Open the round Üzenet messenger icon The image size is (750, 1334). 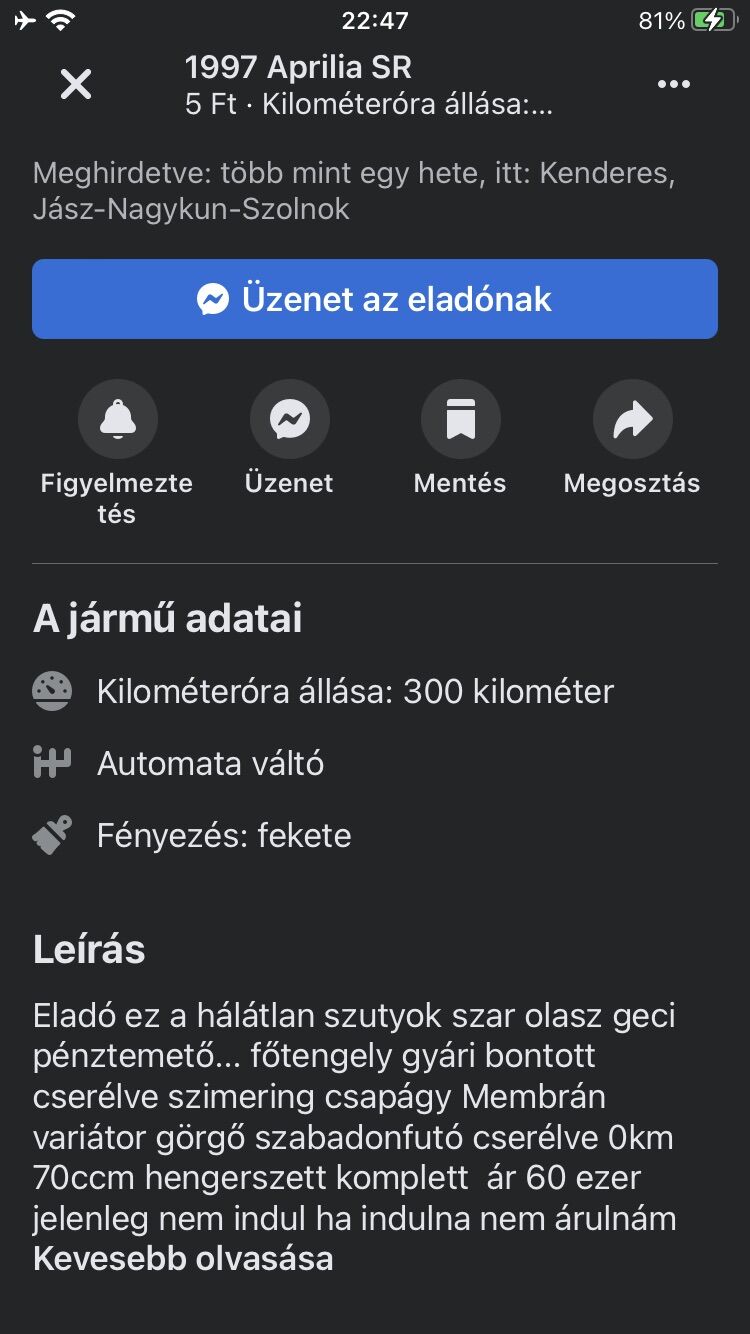pyautogui.click(x=289, y=419)
